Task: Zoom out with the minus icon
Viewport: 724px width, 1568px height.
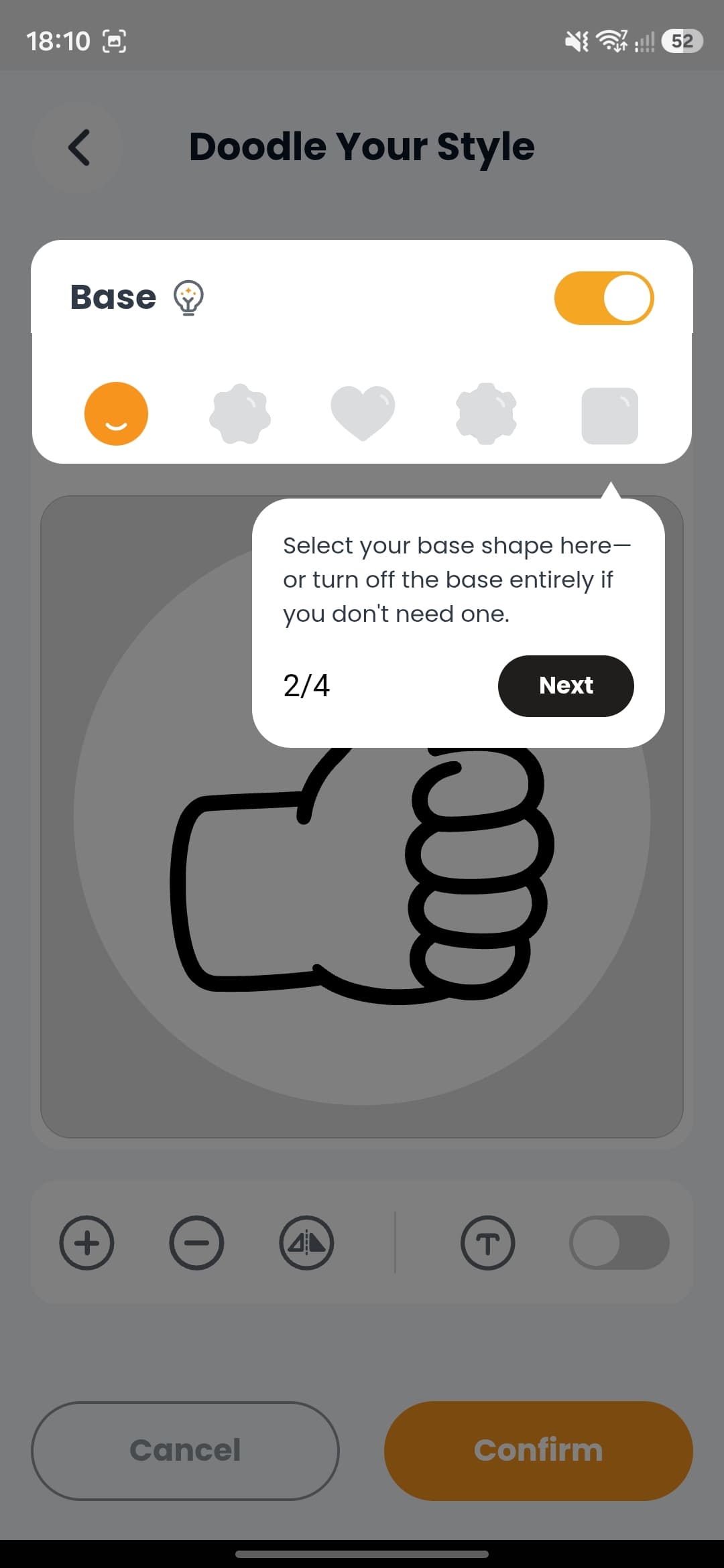Action: coord(196,1242)
